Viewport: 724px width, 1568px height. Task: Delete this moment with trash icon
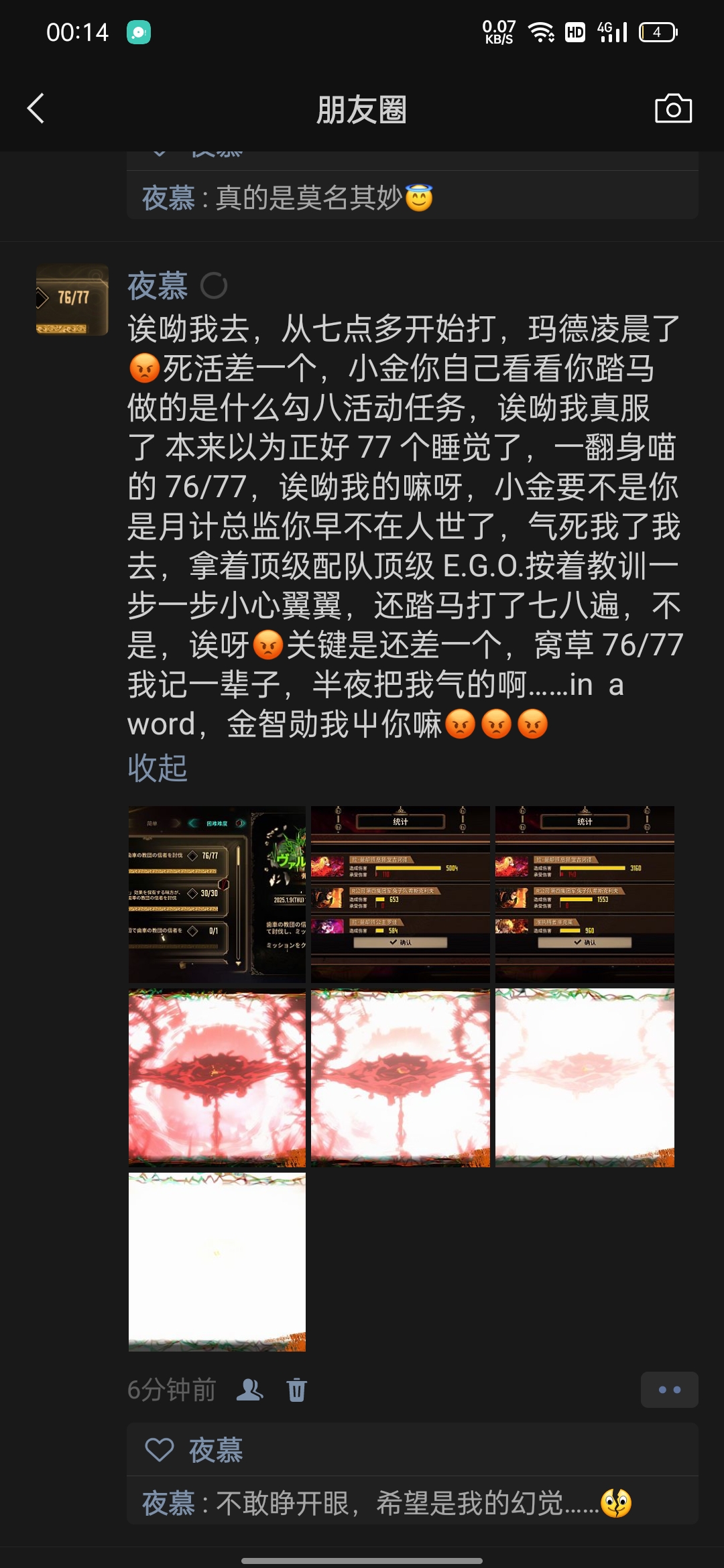click(x=297, y=1390)
